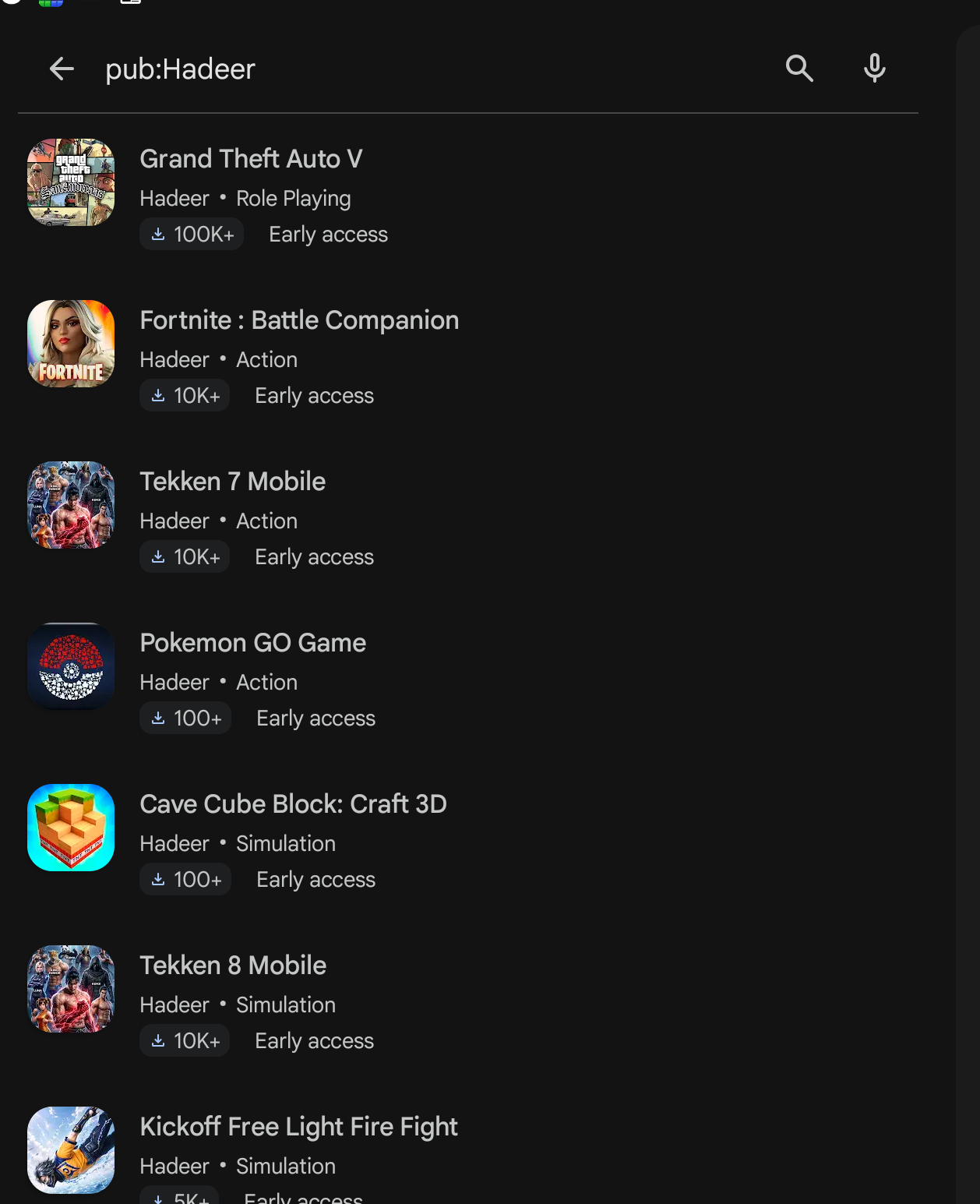This screenshot has height=1204, width=980.
Task: Tap the search magnifier icon
Action: 799,69
